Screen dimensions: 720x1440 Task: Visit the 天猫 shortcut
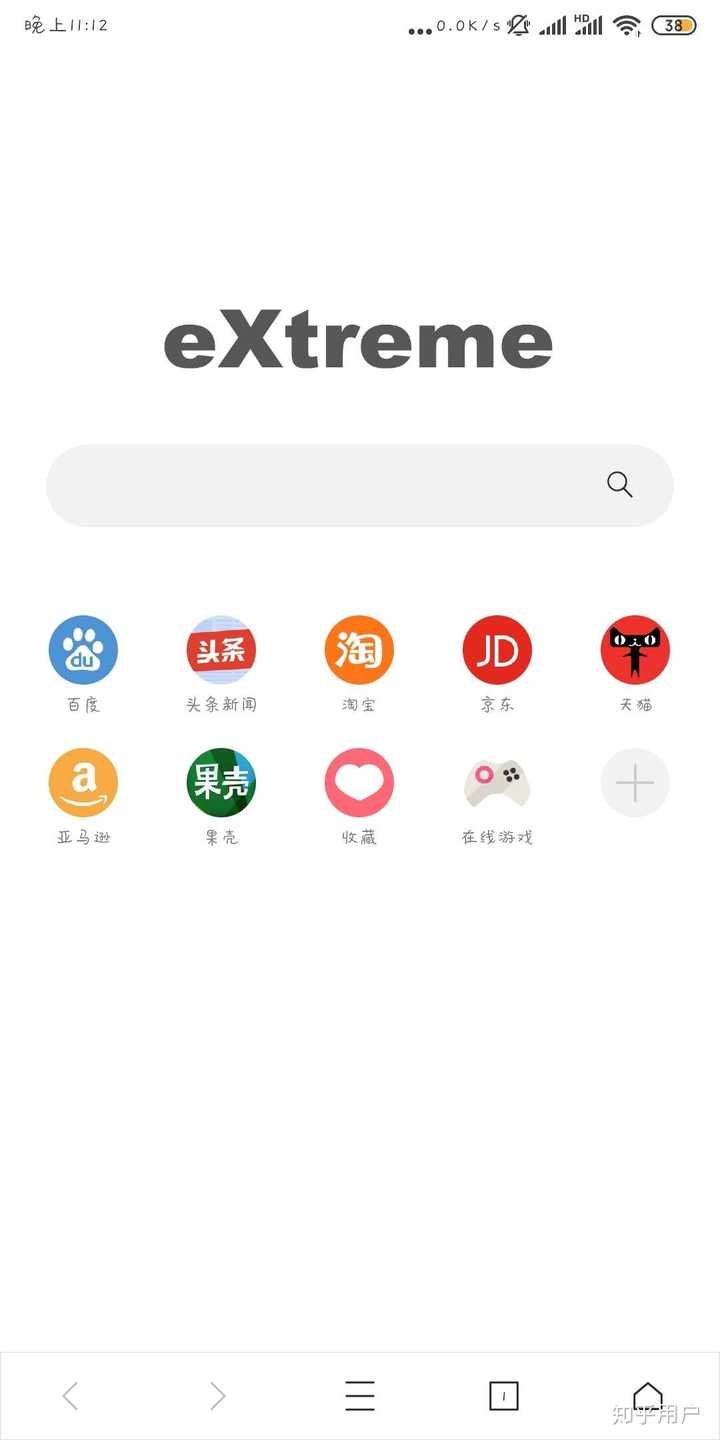tap(635, 650)
